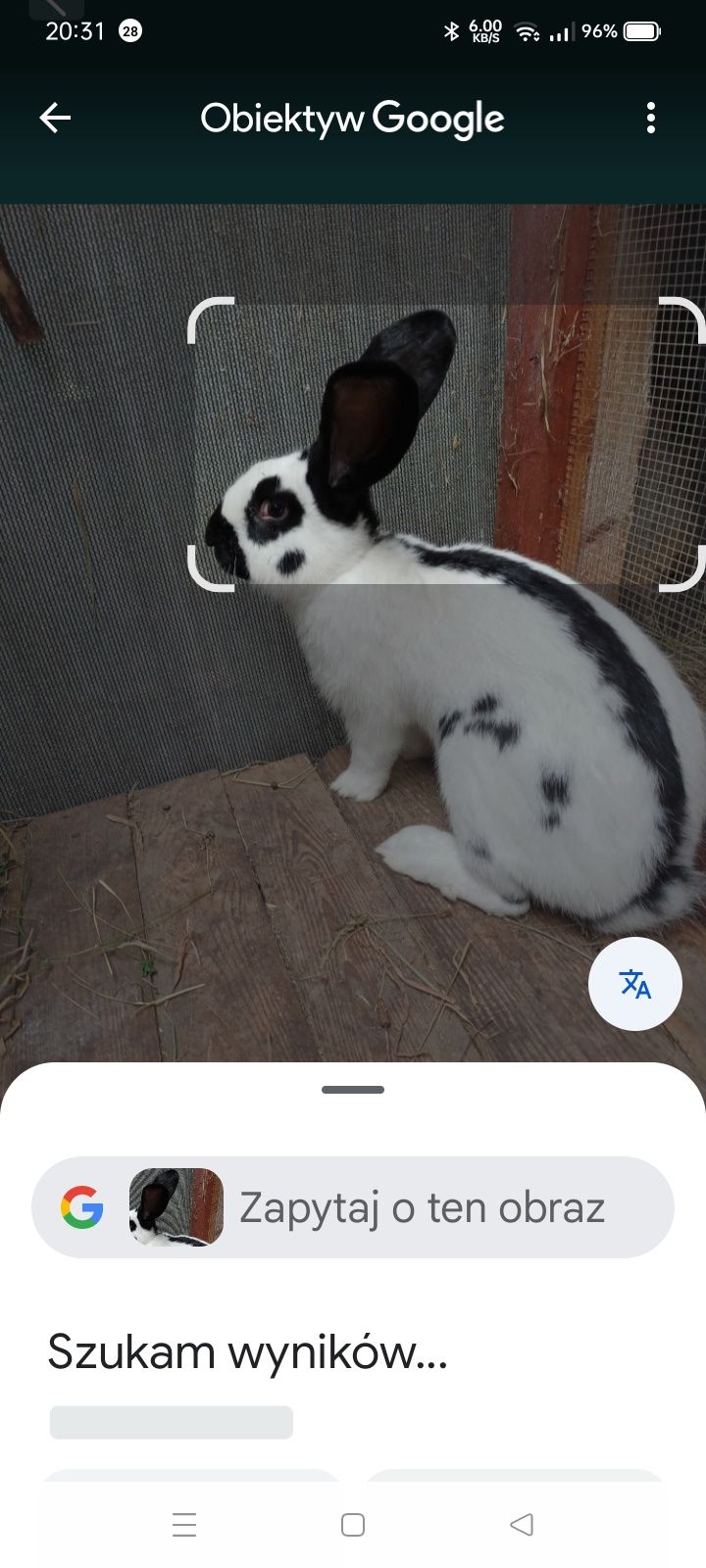Screen dimensions: 706x1568
Task: Tap the translate floating button
Action: click(635, 984)
